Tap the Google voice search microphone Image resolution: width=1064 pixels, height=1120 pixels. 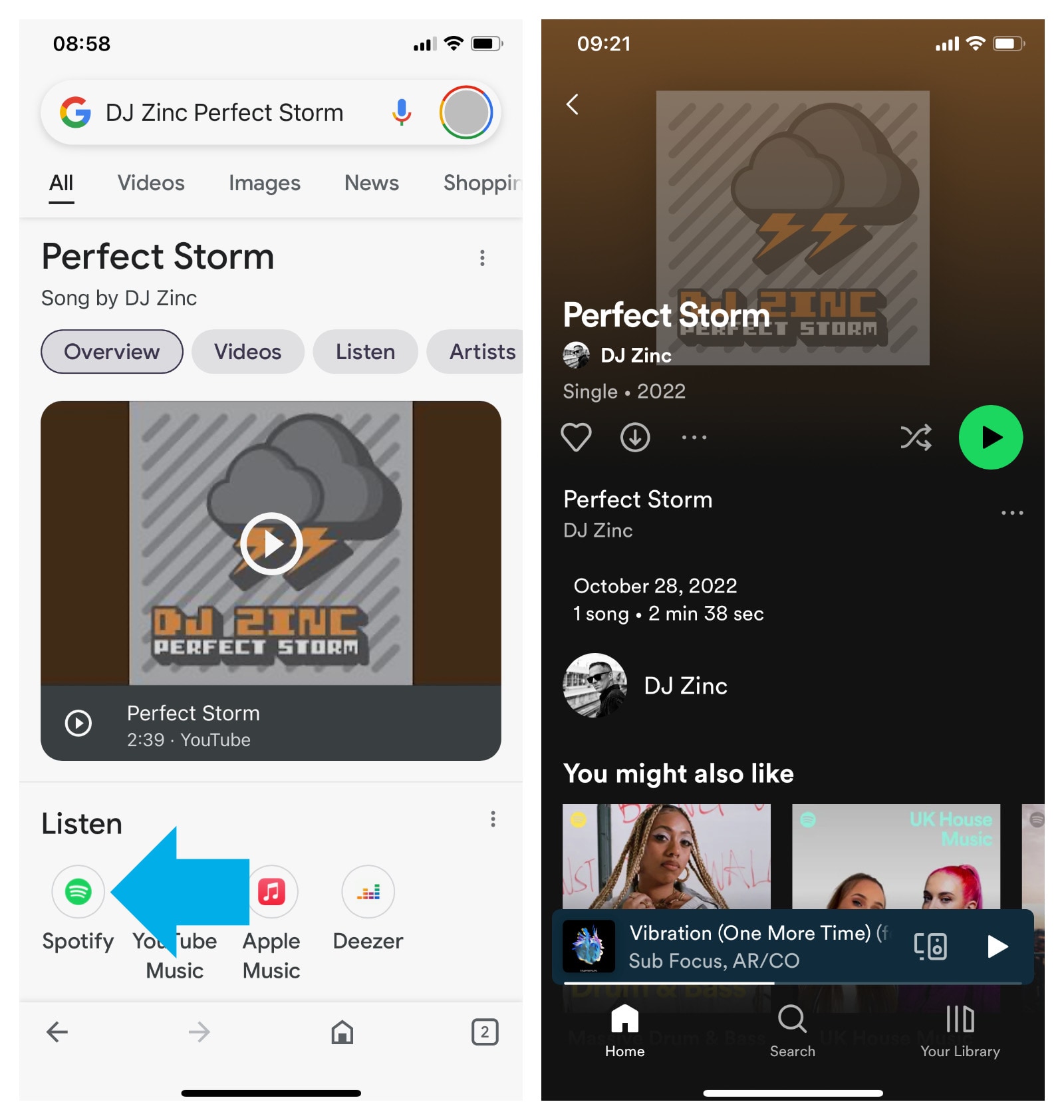tap(401, 112)
